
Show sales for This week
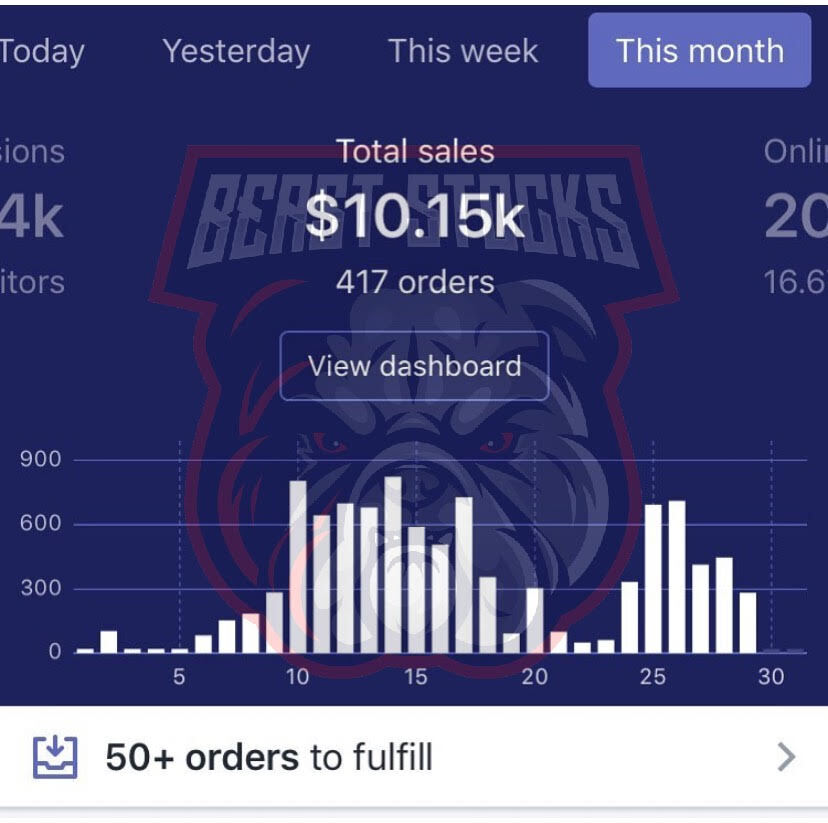click(463, 51)
